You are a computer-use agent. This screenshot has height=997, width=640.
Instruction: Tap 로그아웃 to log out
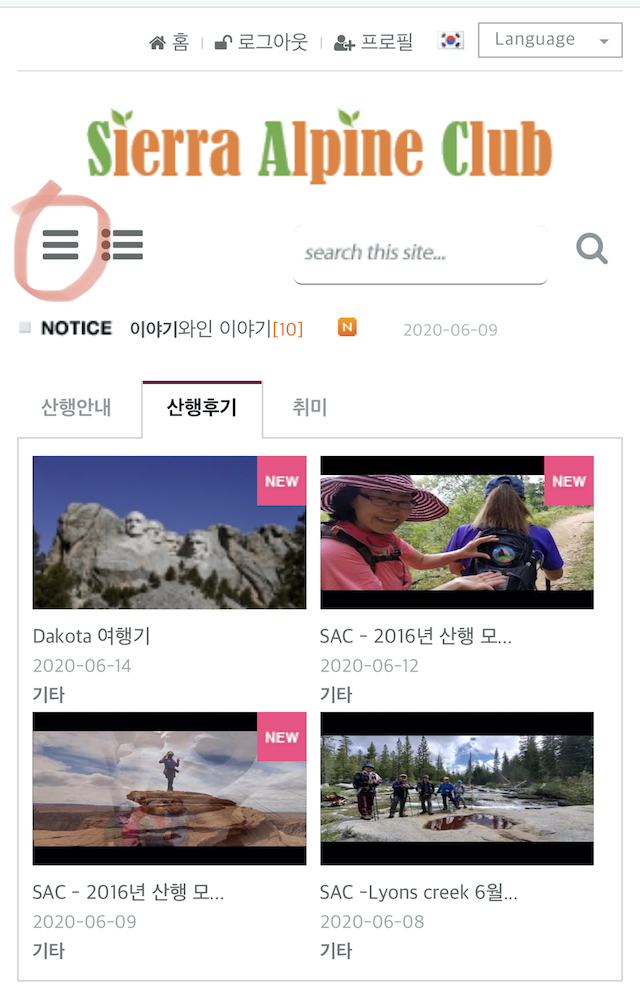[262, 42]
